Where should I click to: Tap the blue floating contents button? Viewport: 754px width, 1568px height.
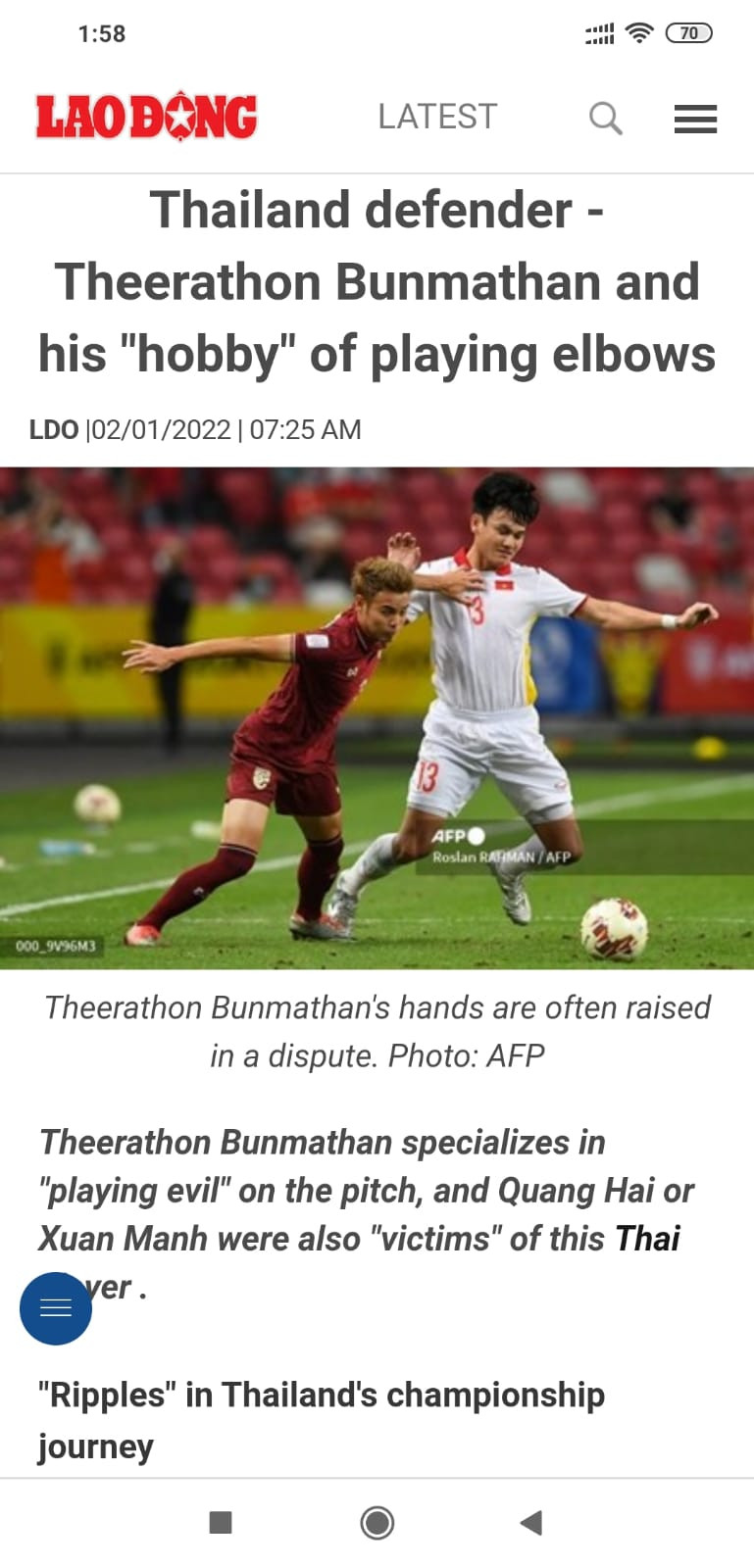click(56, 1307)
